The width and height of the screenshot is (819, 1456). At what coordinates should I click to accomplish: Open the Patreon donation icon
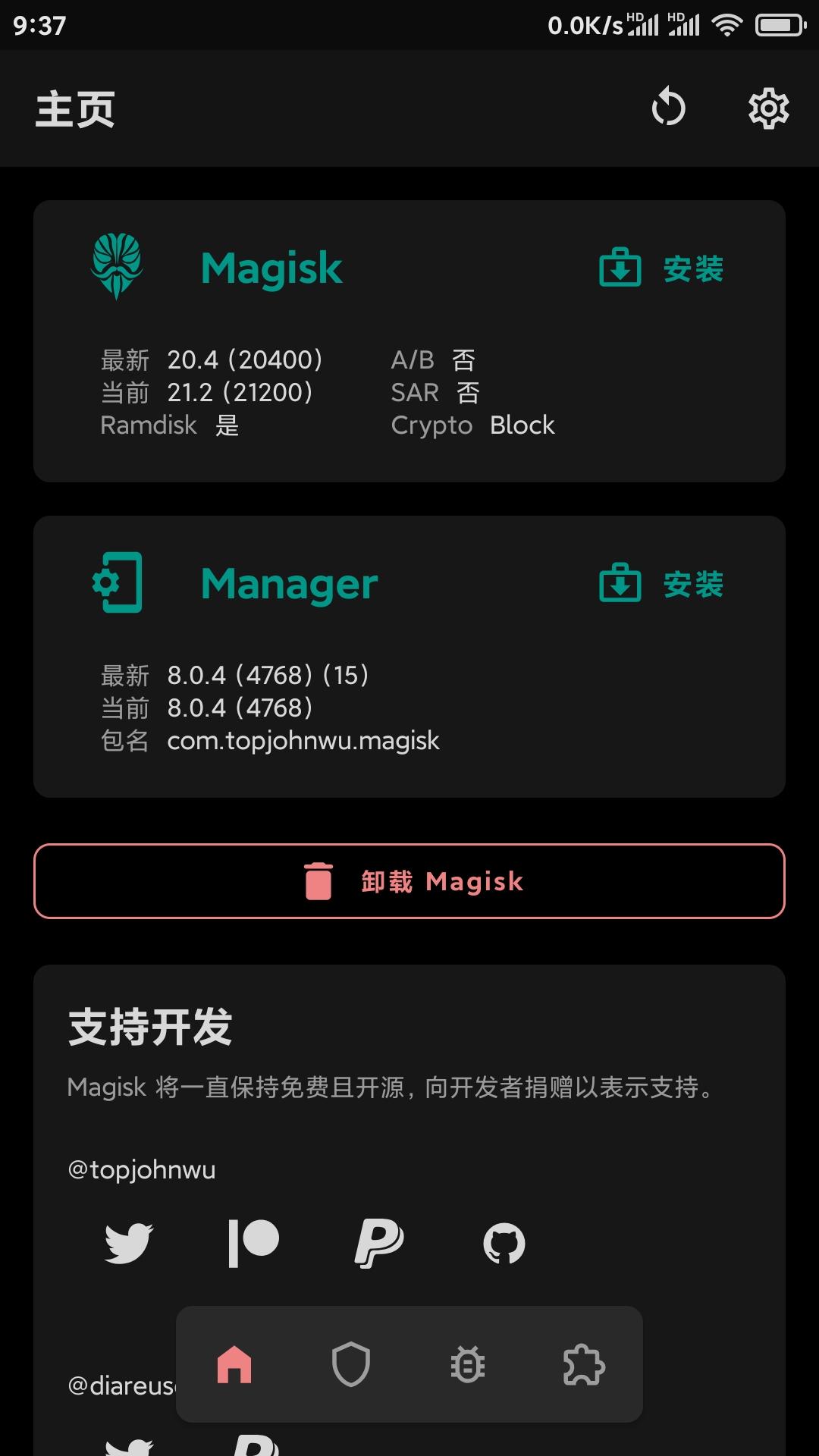click(254, 1242)
